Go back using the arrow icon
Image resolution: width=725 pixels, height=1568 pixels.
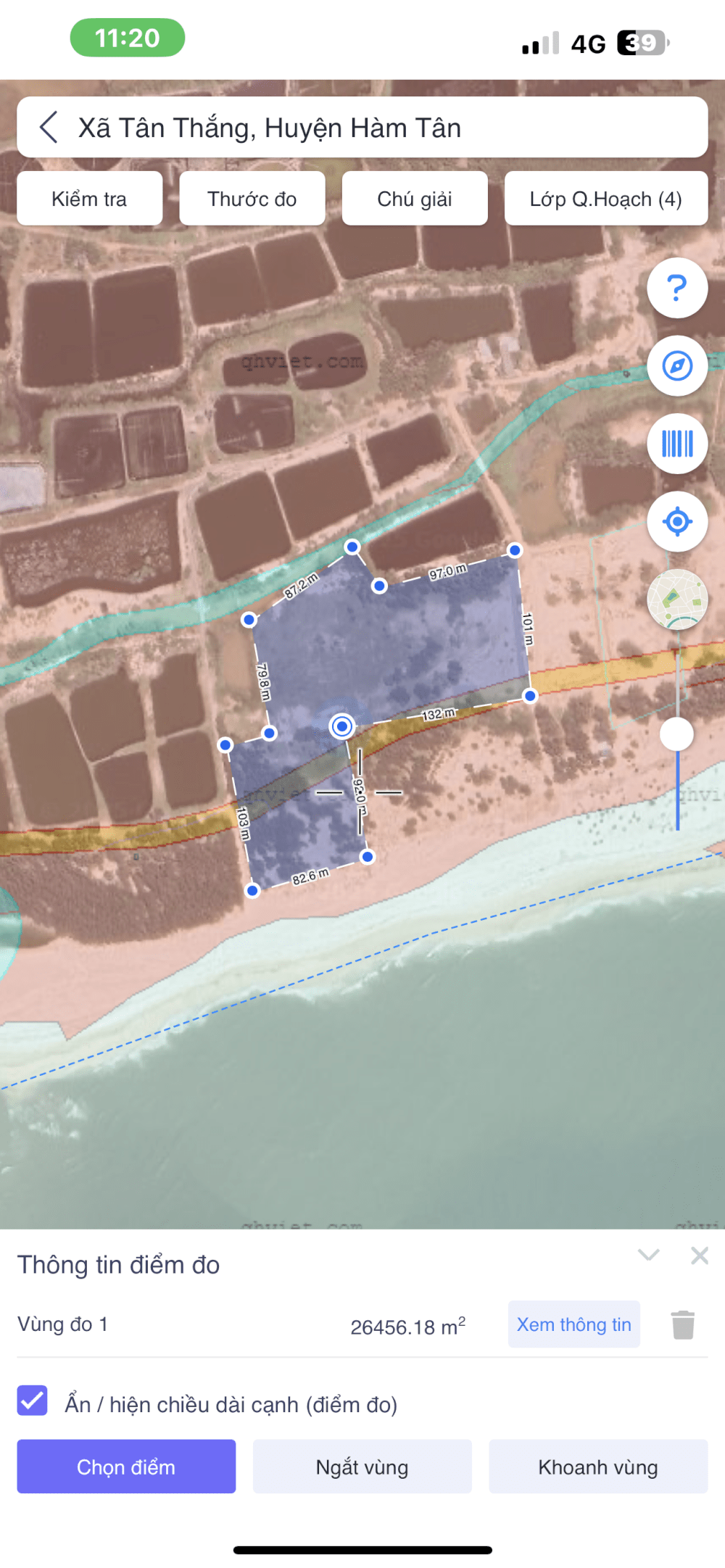click(49, 128)
